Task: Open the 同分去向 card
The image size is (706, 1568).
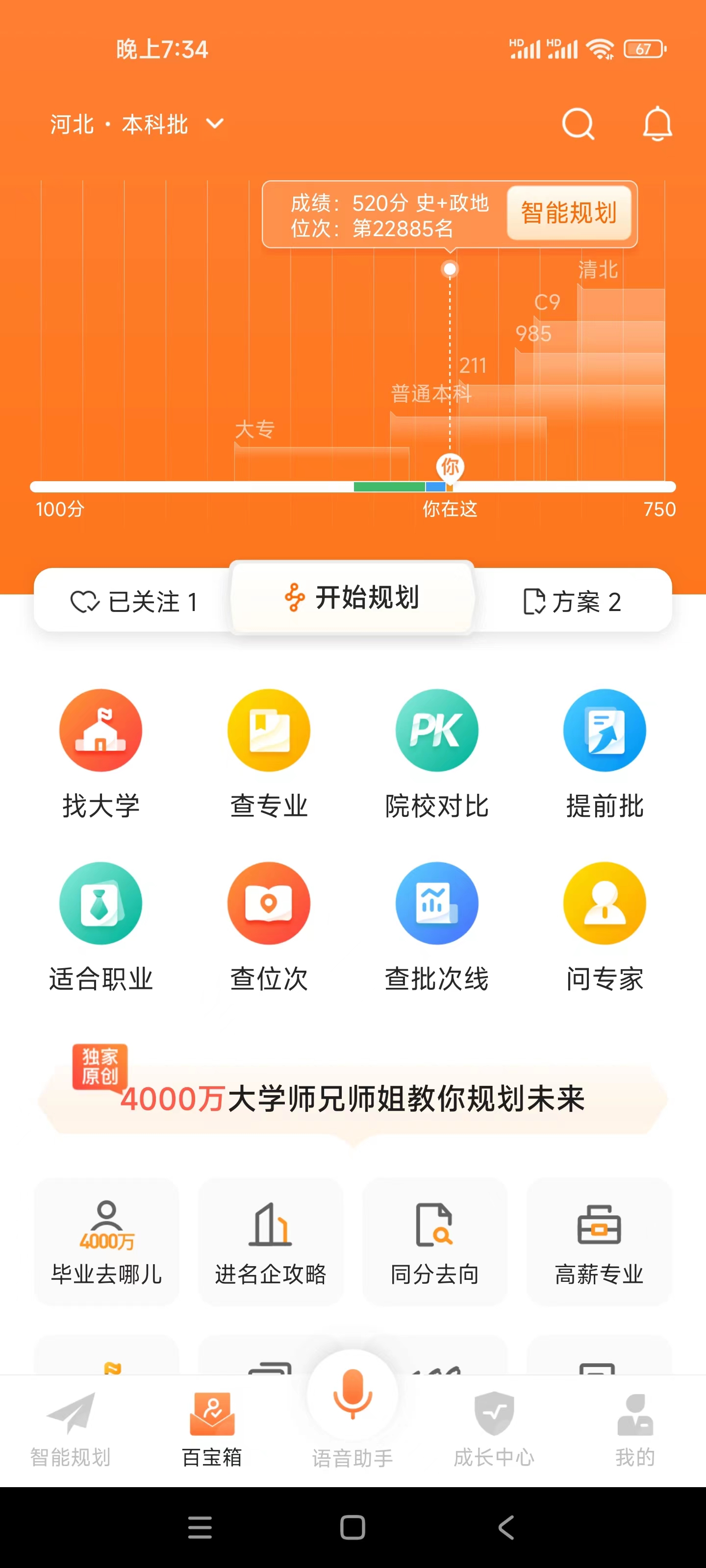Action: tap(434, 1242)
